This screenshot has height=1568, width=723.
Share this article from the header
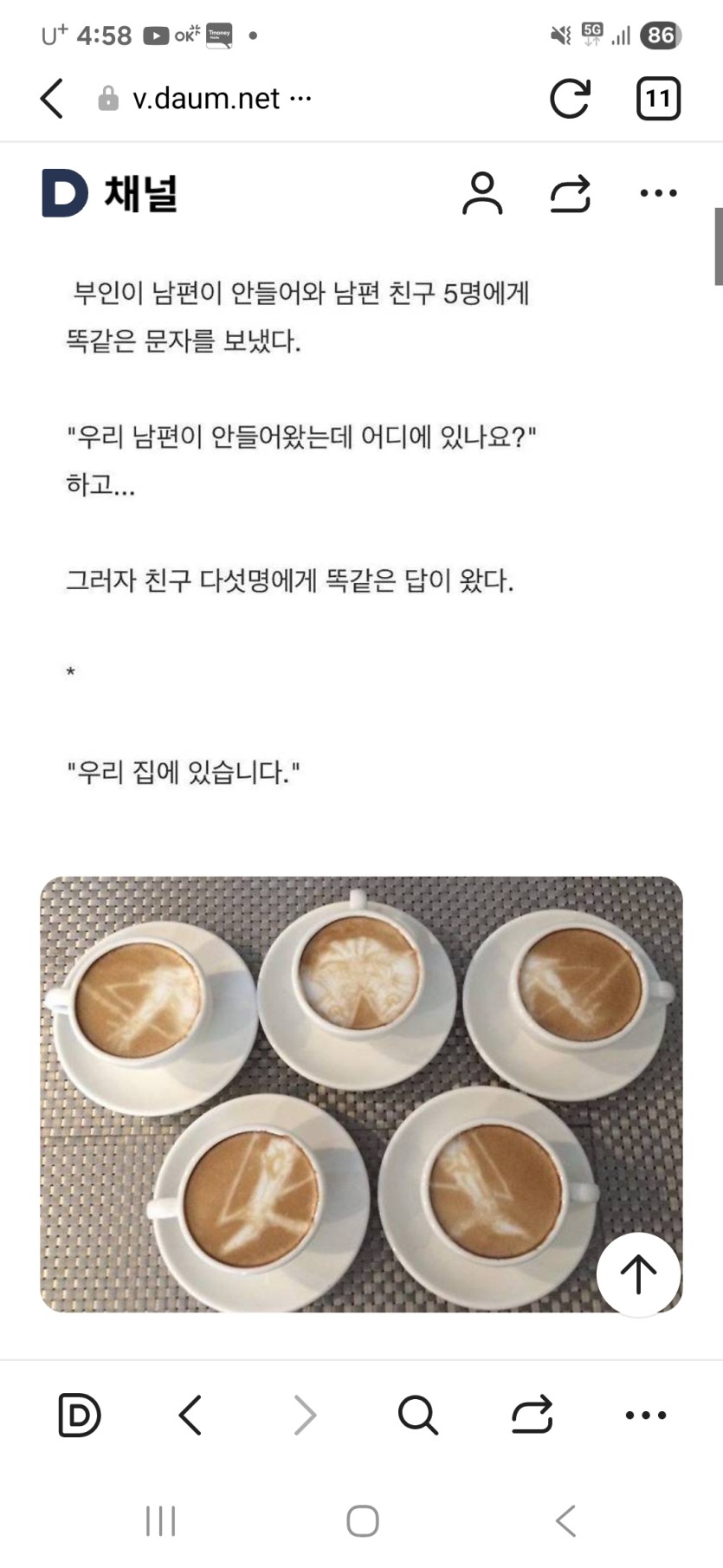coord(571,193)
